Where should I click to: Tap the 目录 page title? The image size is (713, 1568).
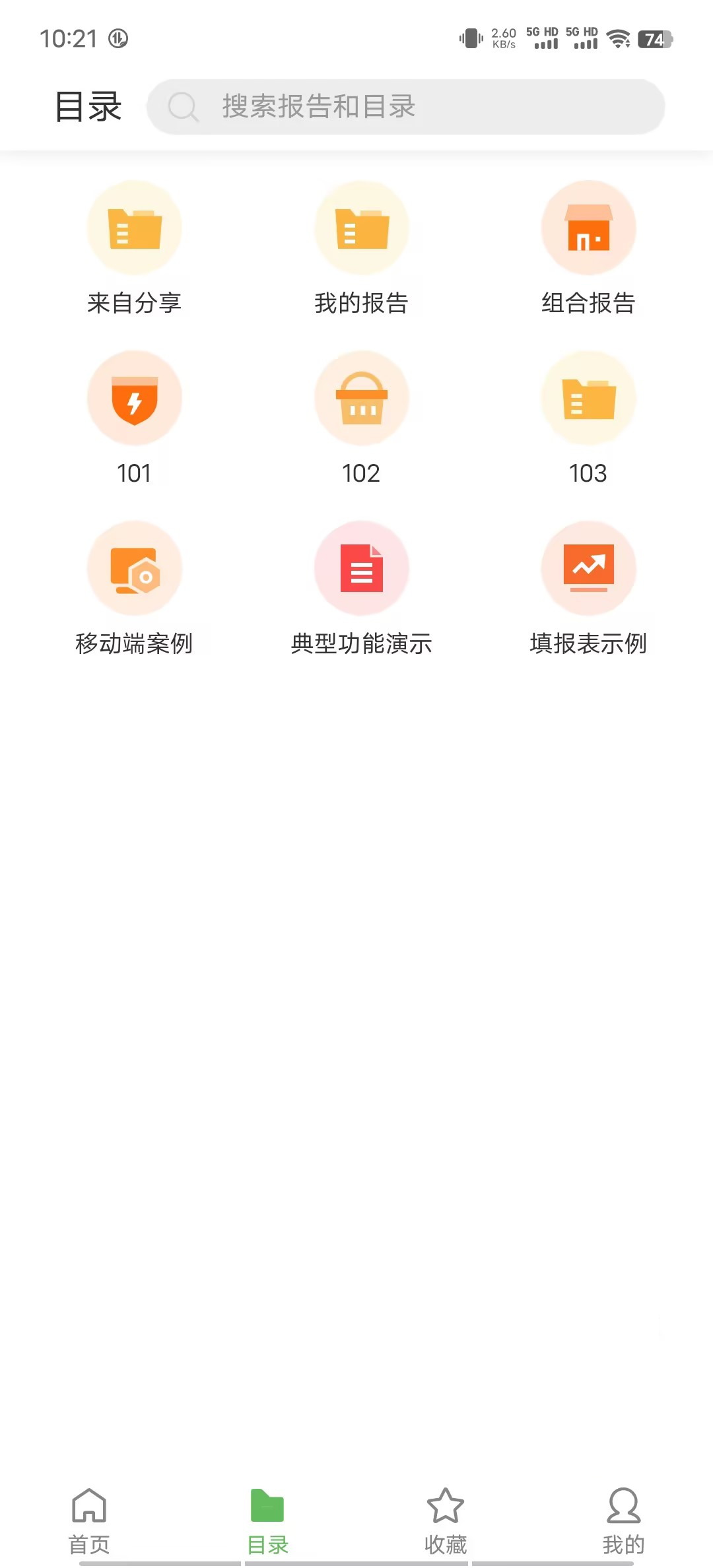[88, 106]
